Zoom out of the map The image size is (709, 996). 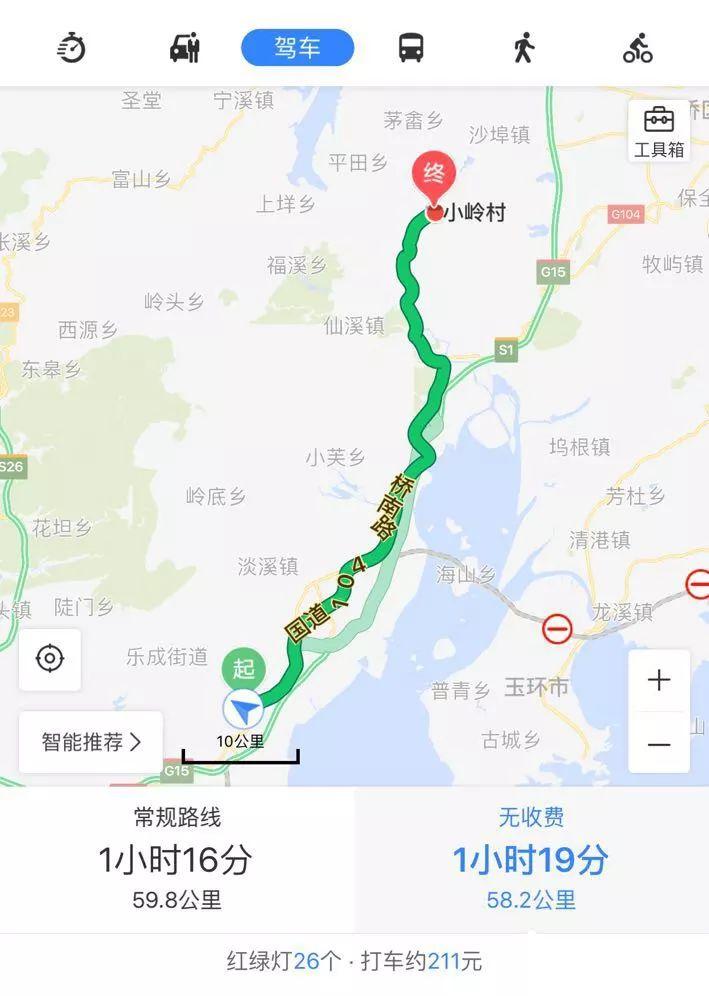coord(658,743)
